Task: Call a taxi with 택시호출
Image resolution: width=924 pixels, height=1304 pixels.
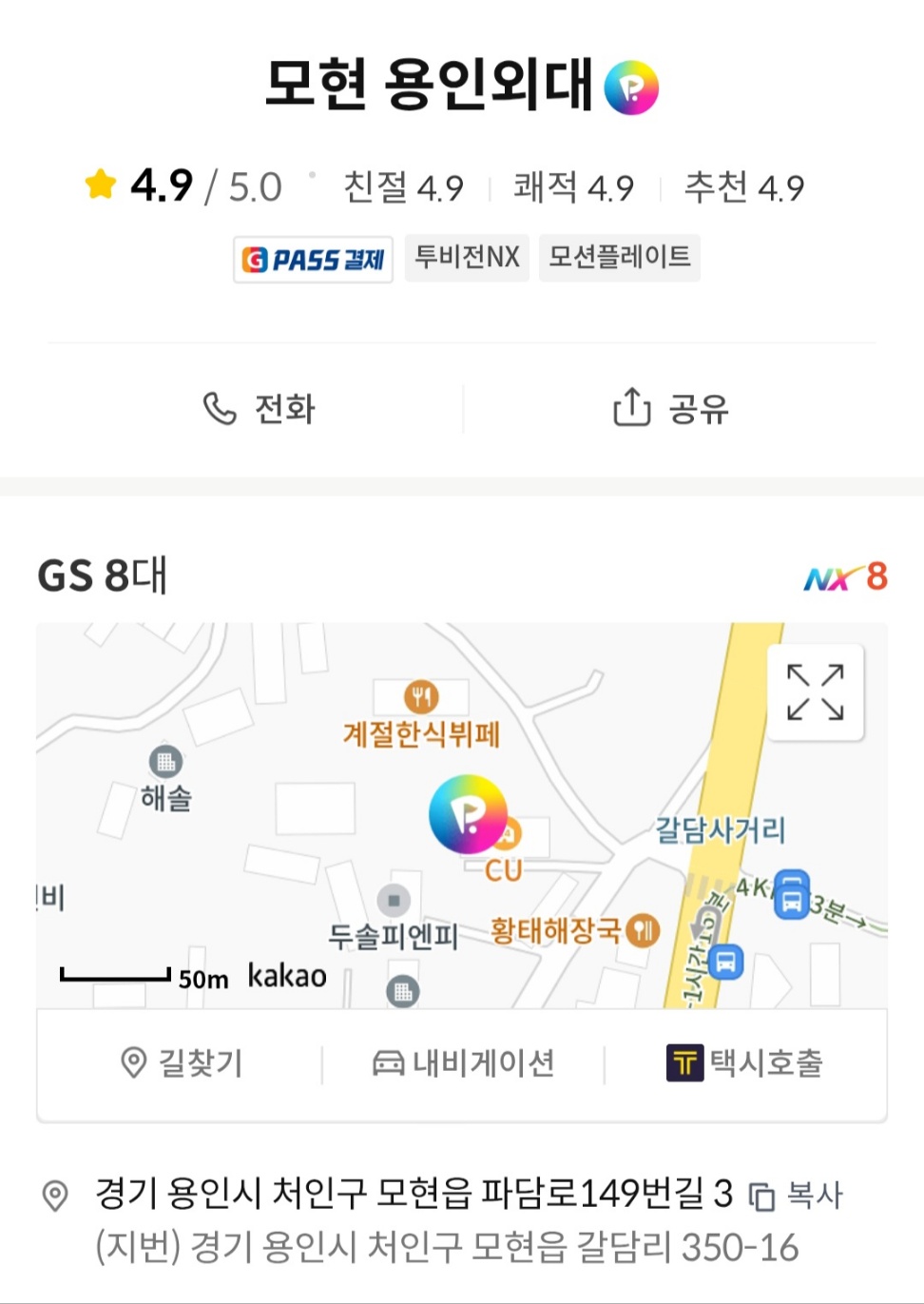Action: [744, 1062]
